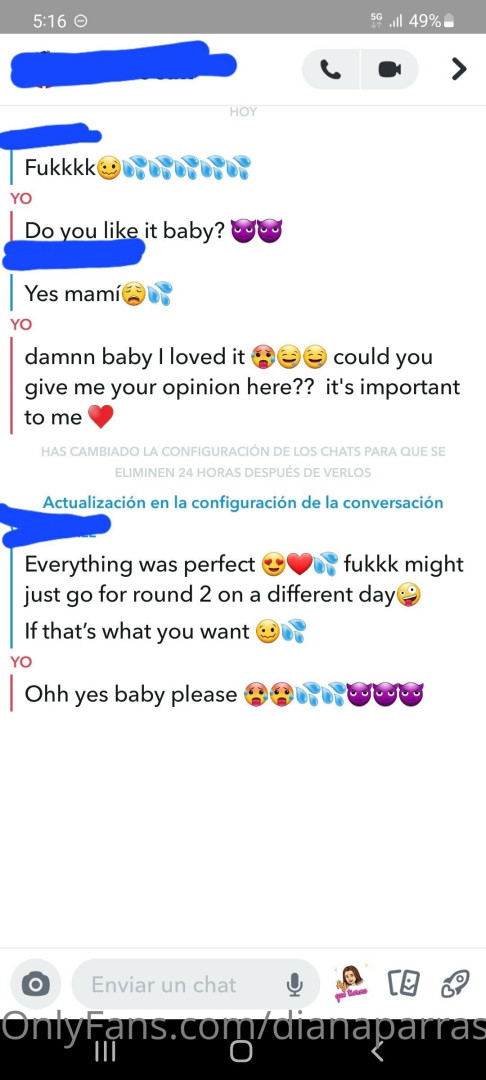Record a voice note with microphone
Viewport: 486px width, 1080px height.
point(295,985)
